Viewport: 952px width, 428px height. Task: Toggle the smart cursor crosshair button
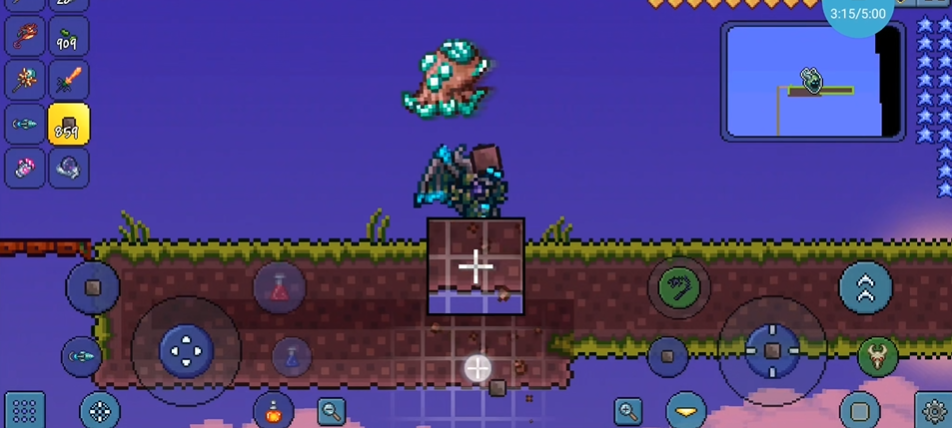[x=100, y=410]
